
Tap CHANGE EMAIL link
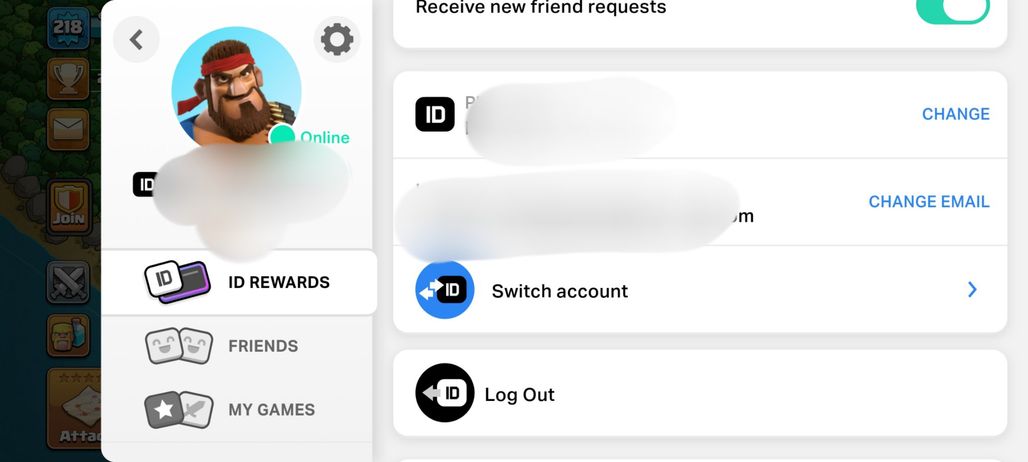pyautogui.click(x=928, y=202)
